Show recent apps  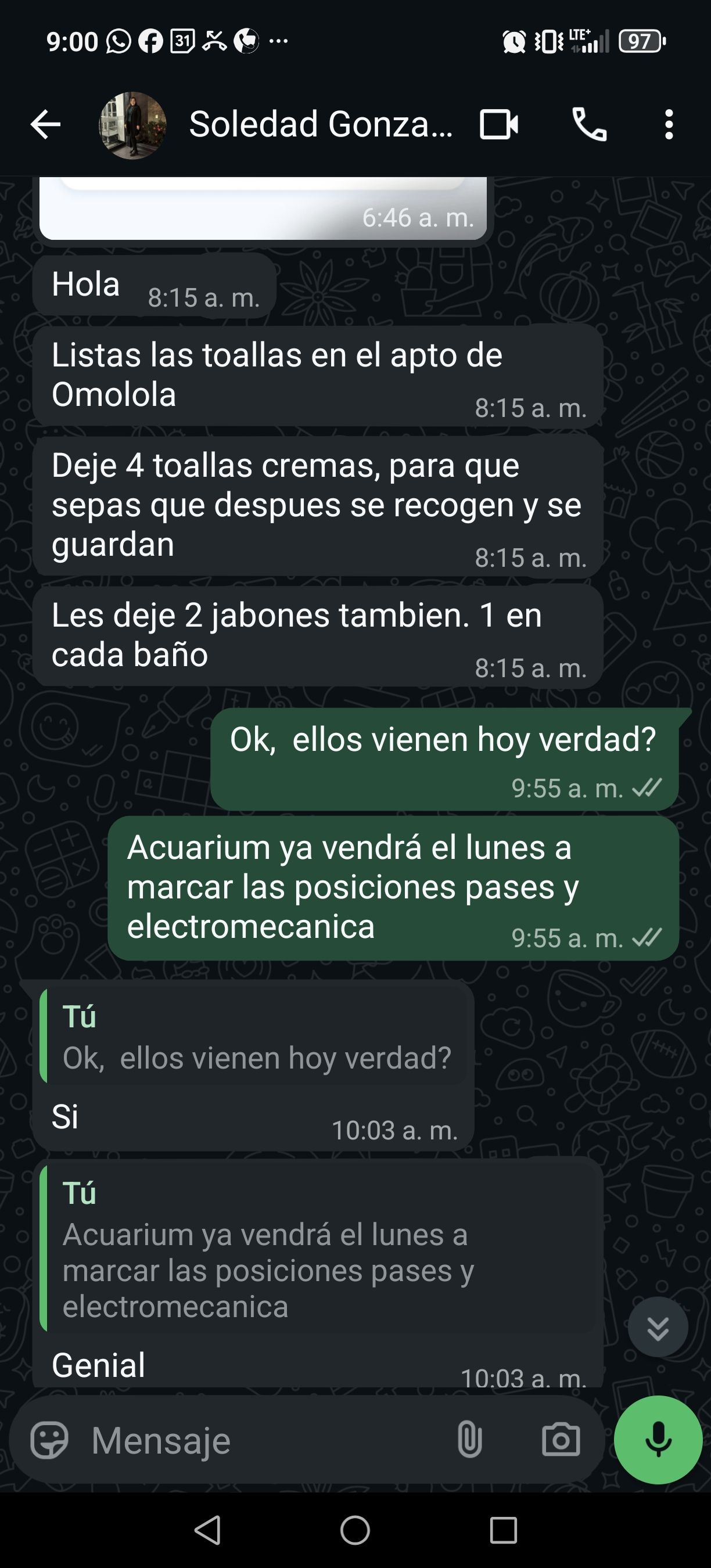[x=503, y=1530]
